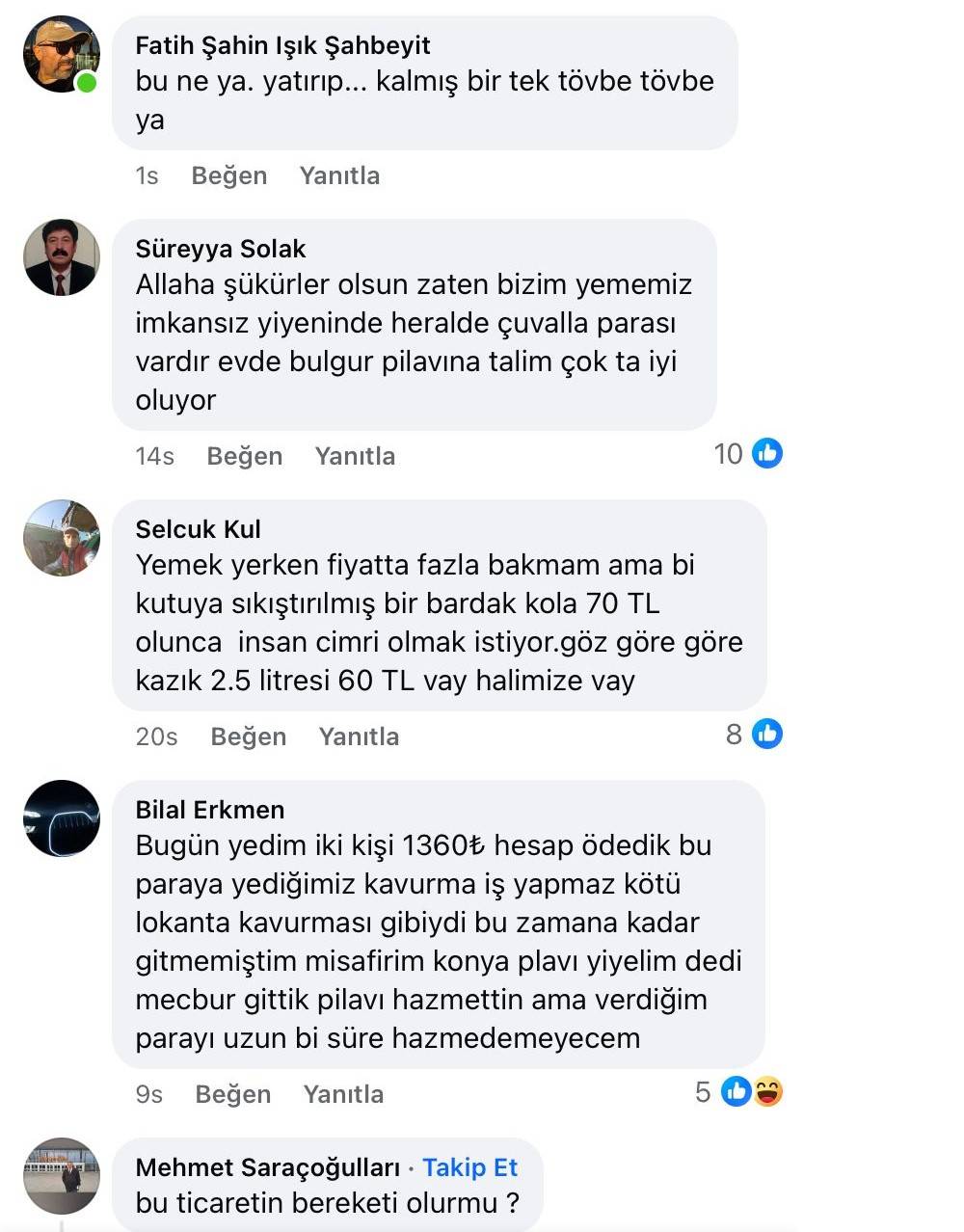View reactions on Bilal Erkmen's comment
Image resolution: width=964 pixels, height=1232 pixels.
pyautogui.click(x=739, y=1091)
